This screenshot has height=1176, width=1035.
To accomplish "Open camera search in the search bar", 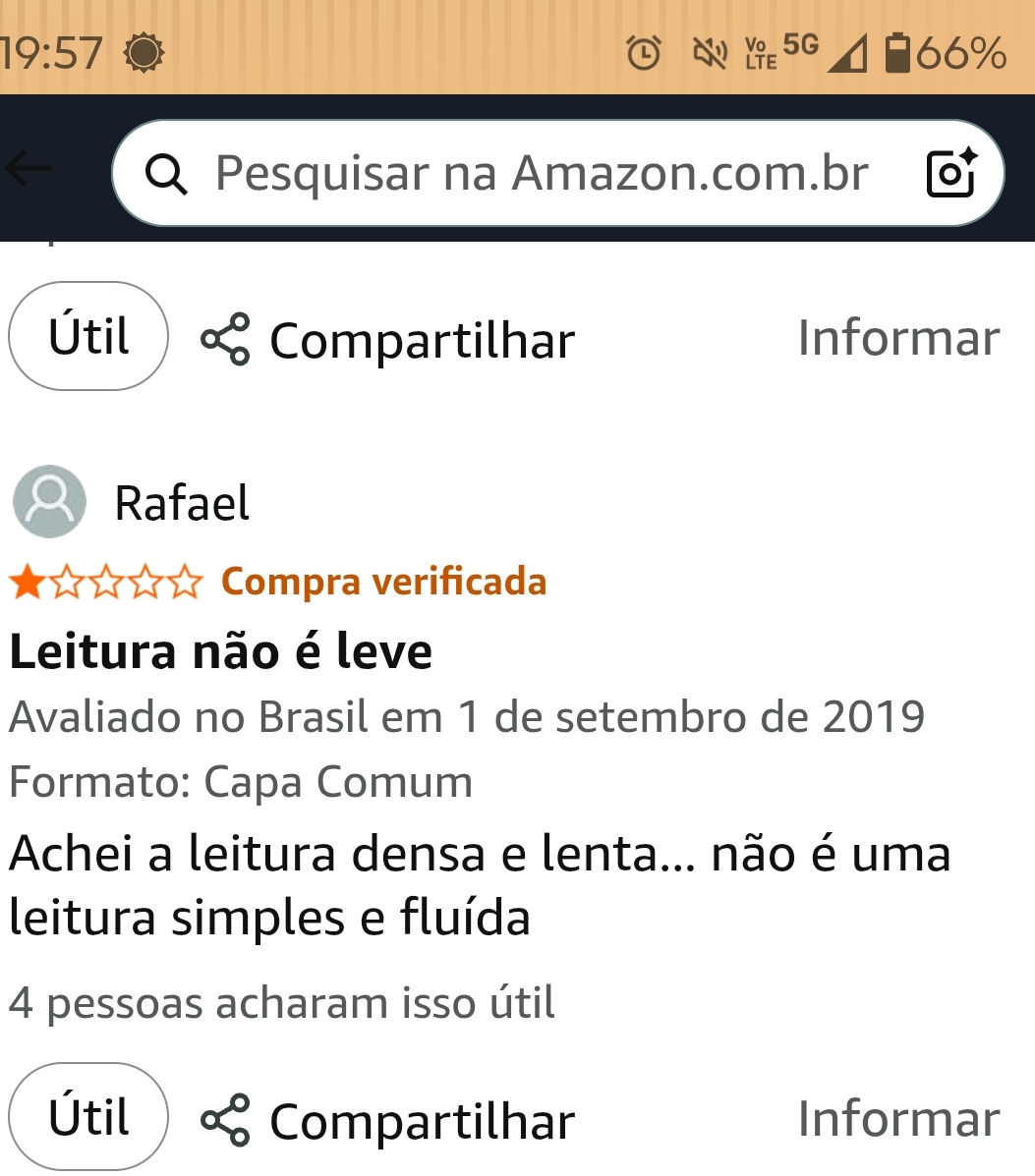I will (x=951, y=173).
